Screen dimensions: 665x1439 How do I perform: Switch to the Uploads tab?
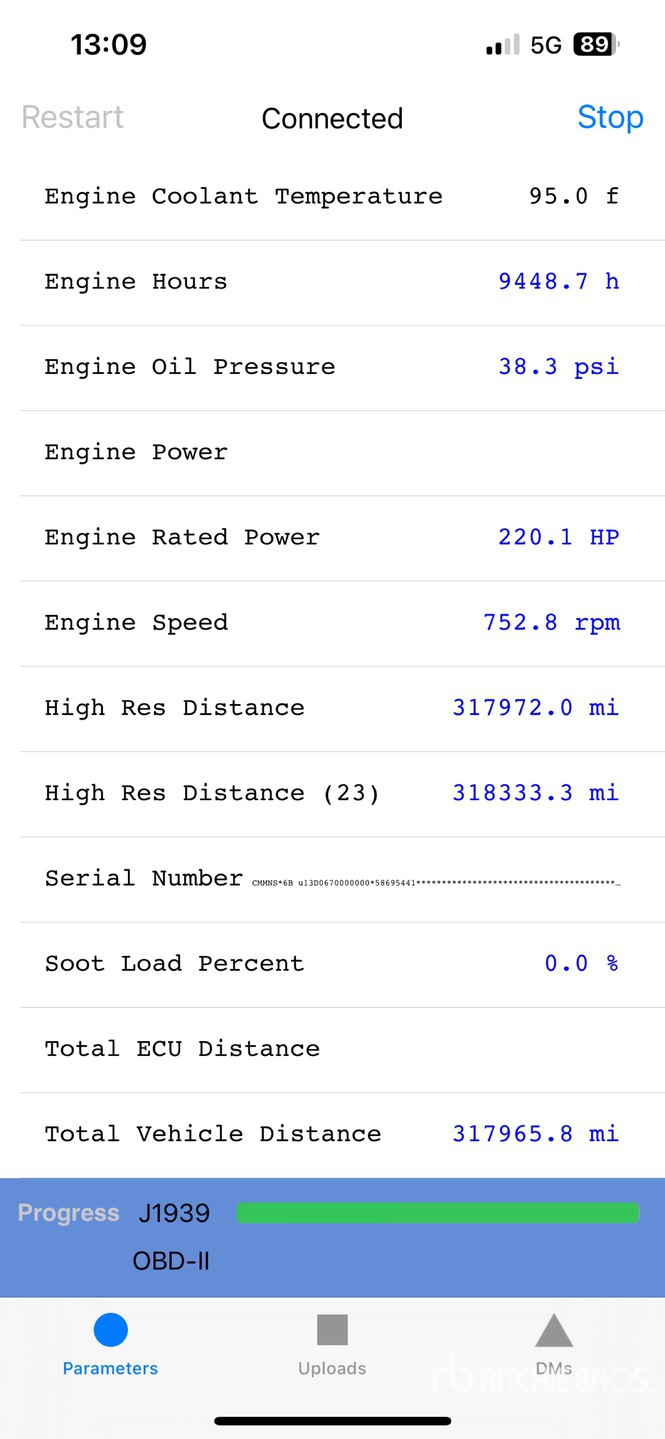point(332,1345)
